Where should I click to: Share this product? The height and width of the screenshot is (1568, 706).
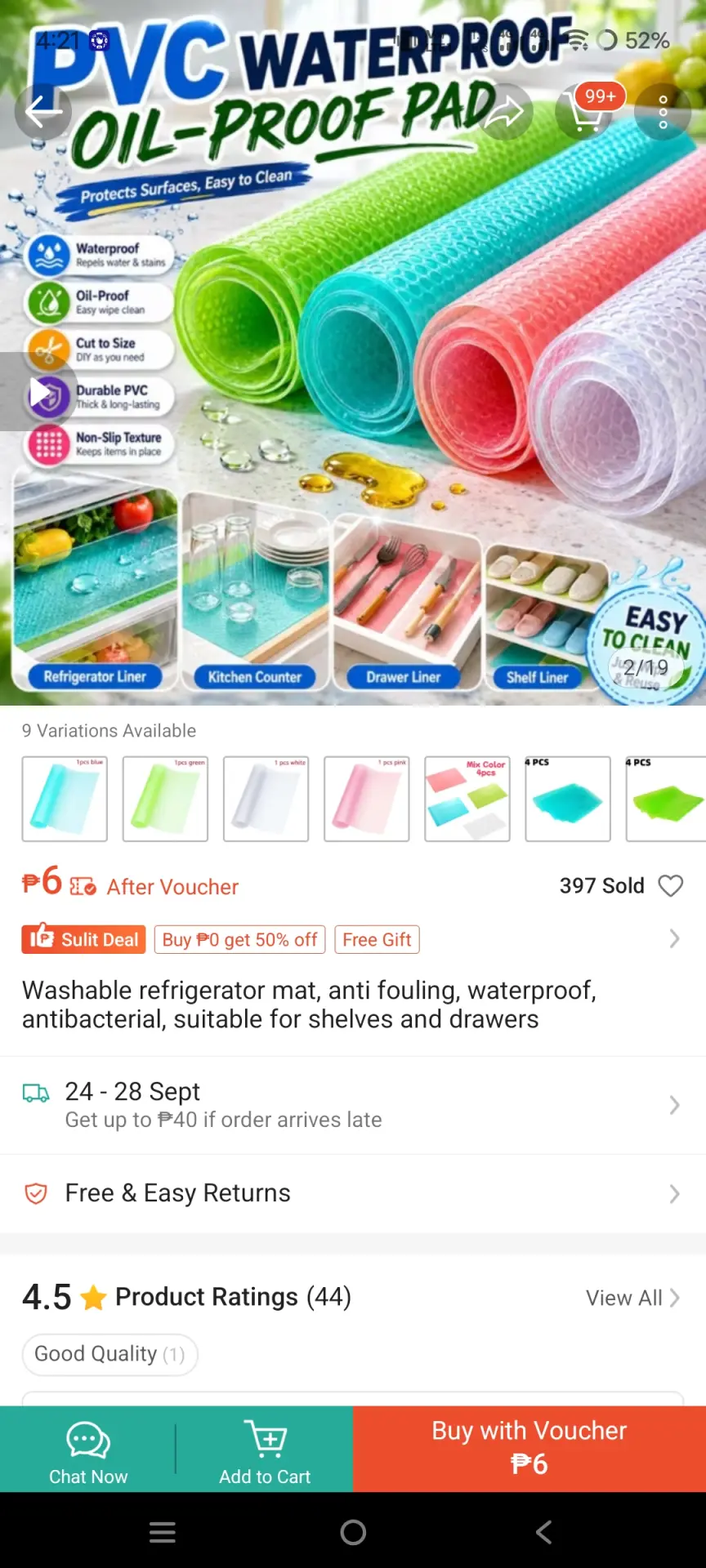504,112
